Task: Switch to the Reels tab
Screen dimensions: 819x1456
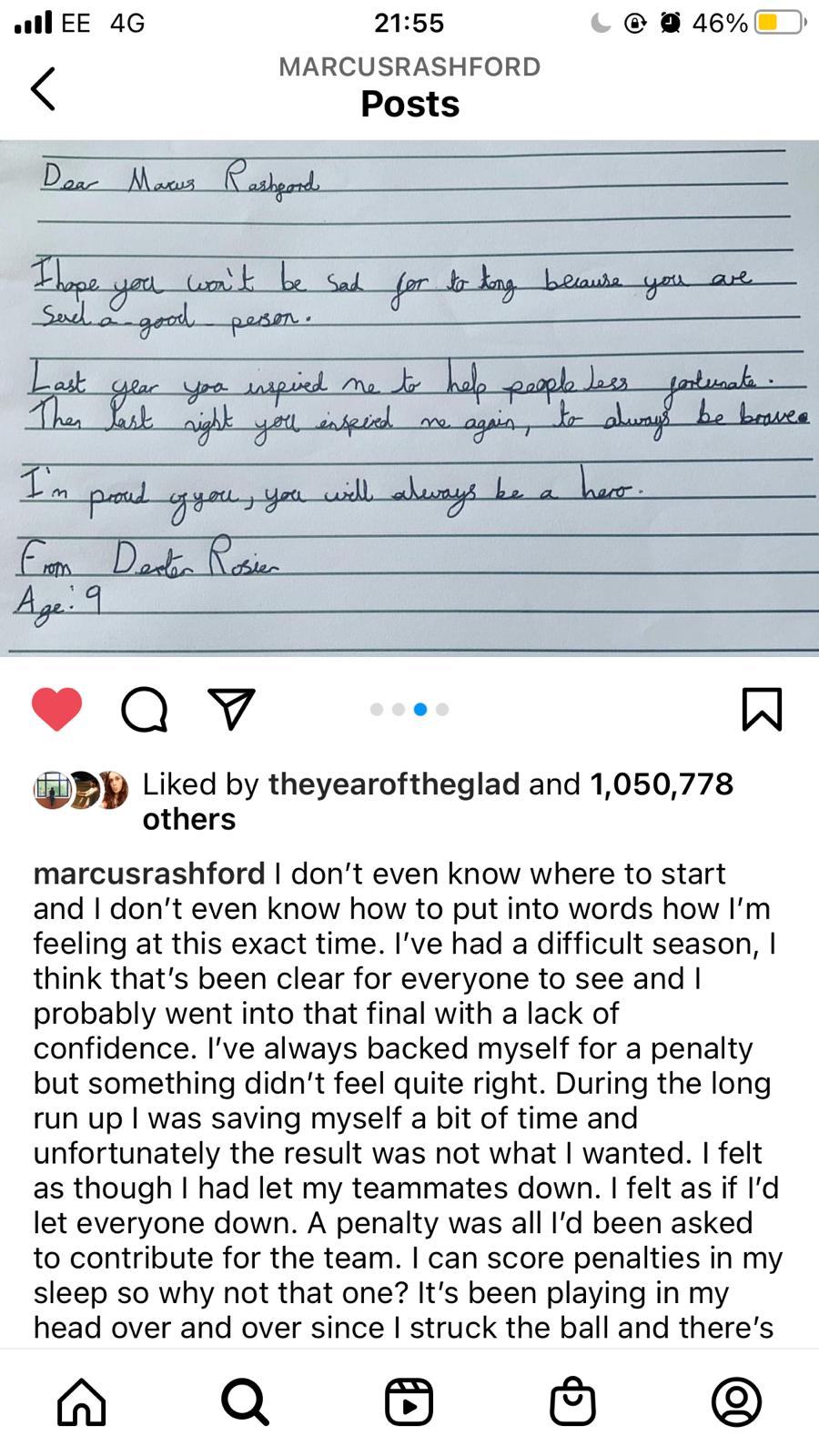Action: pyautogui.click(x=409, y=1401)
